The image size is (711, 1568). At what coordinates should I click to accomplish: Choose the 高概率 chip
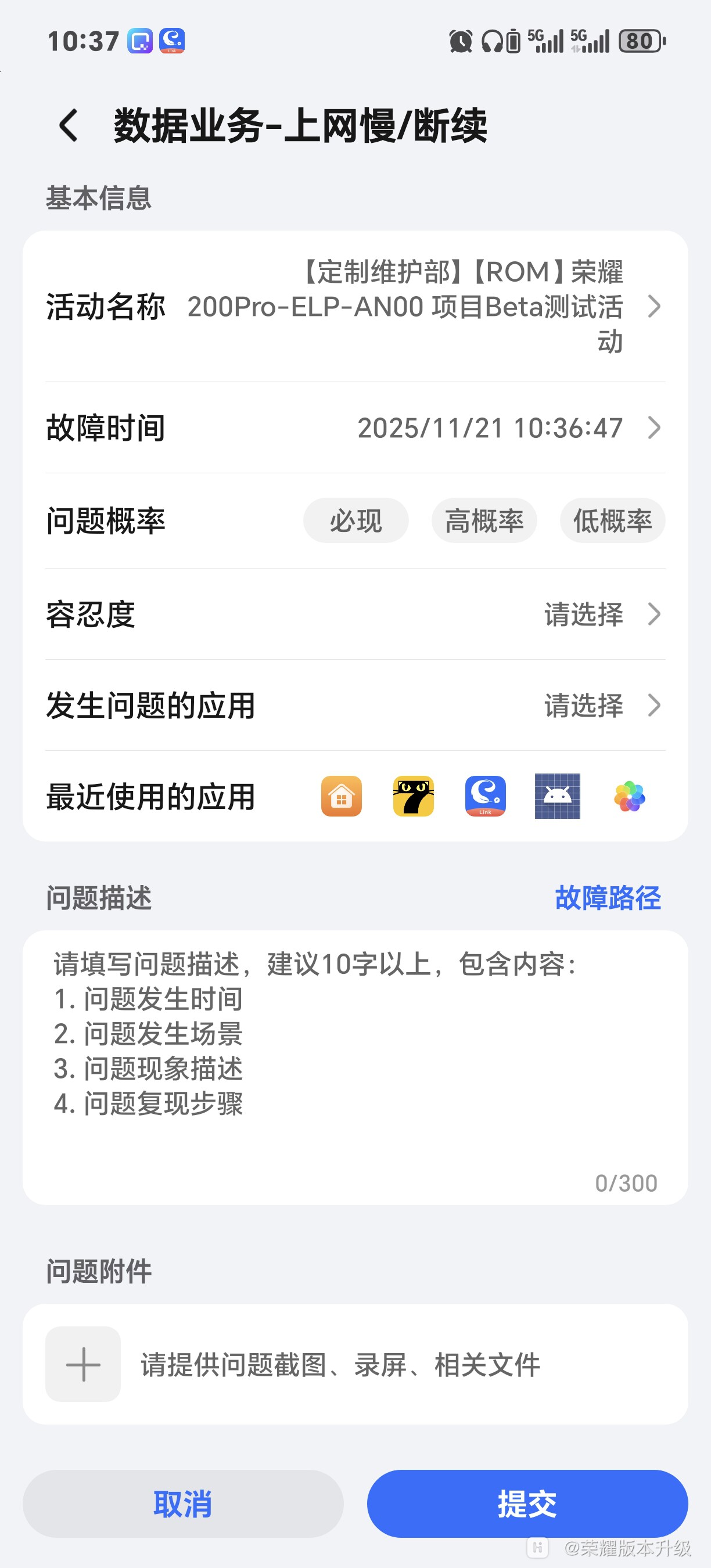click(484, 521)
